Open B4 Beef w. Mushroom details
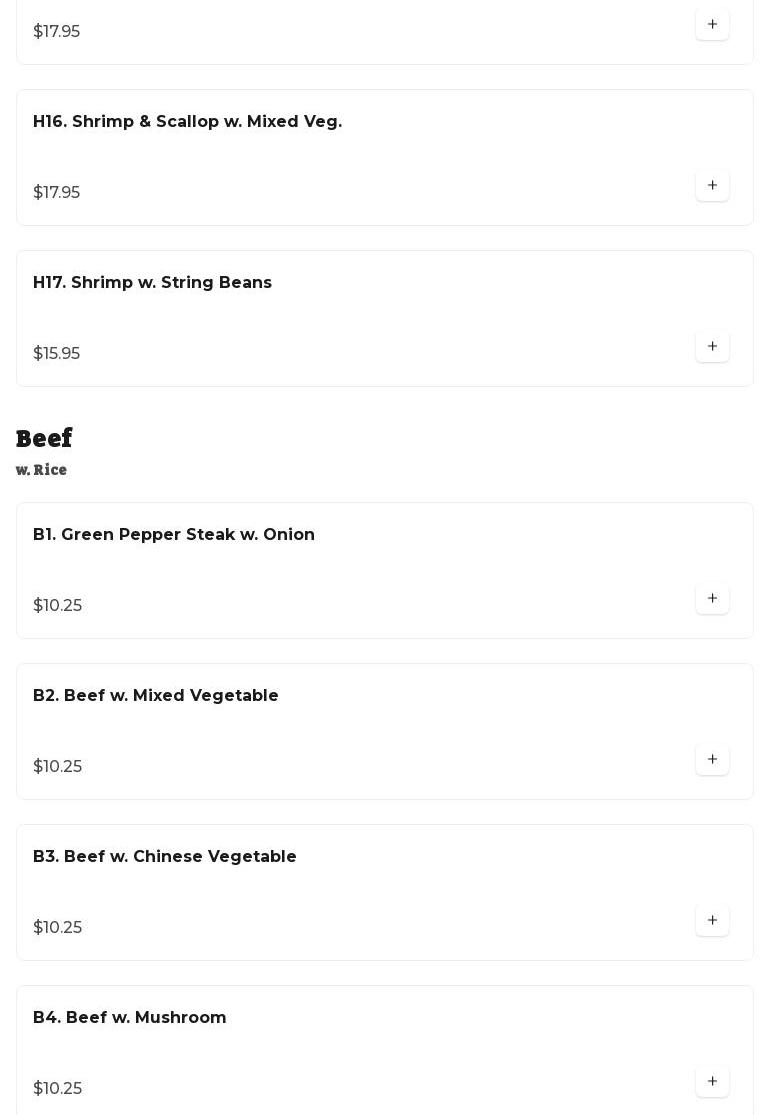The width and height of the screenshot is (770, 1115). (130, 1018)
